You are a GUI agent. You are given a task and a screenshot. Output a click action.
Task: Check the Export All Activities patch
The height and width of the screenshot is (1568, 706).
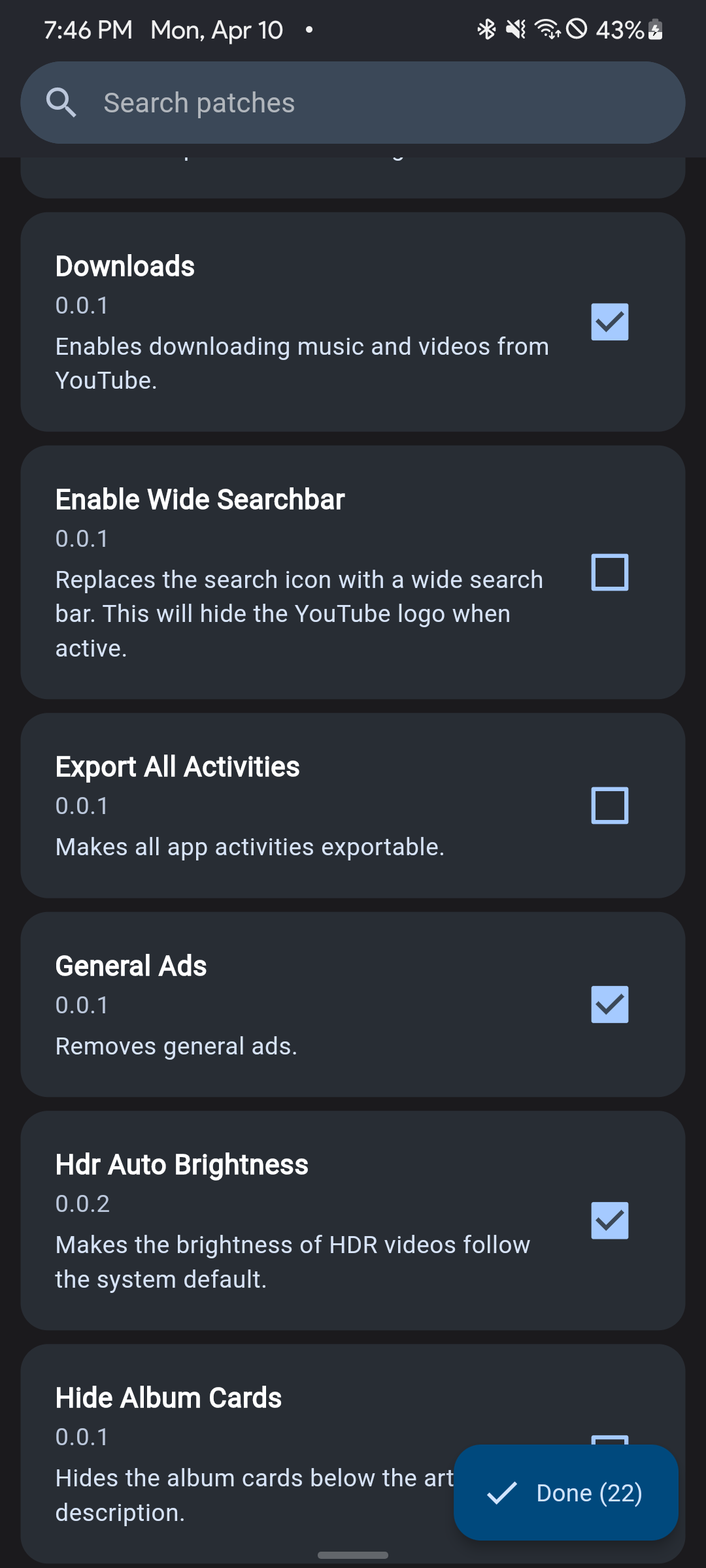(x=610, y=806)
